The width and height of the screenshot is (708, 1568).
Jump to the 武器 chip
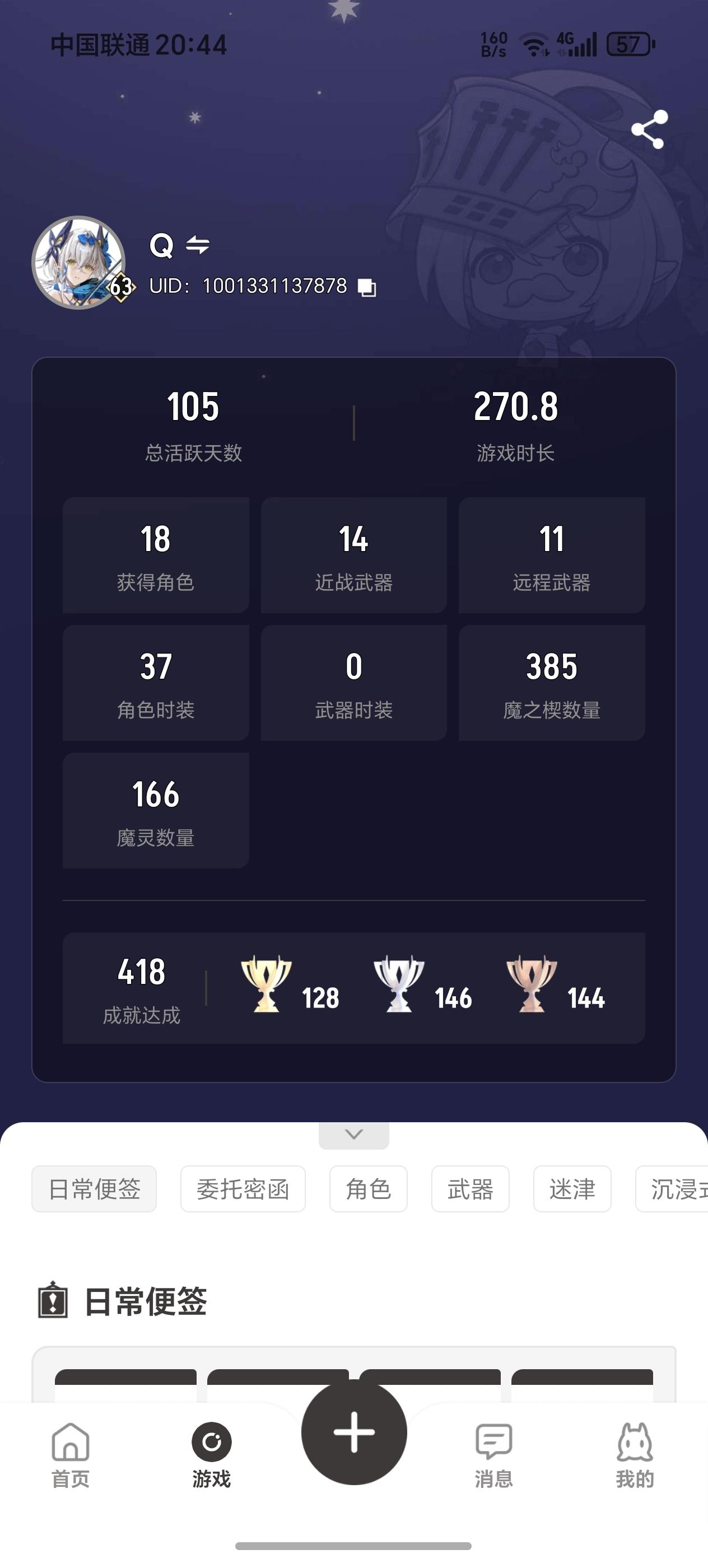click(x=470, y=1189)
